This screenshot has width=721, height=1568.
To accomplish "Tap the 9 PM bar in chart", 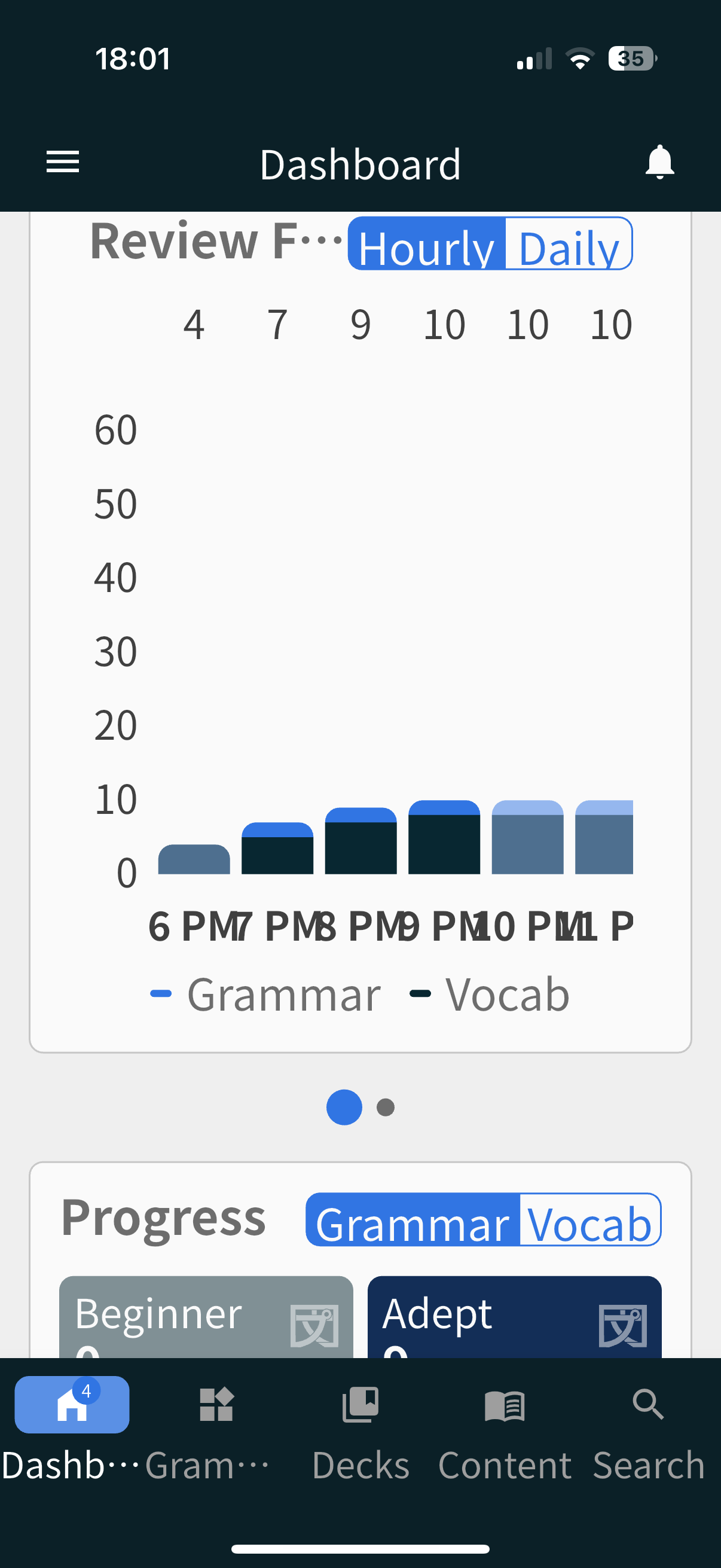I will (x=444, y=837).
